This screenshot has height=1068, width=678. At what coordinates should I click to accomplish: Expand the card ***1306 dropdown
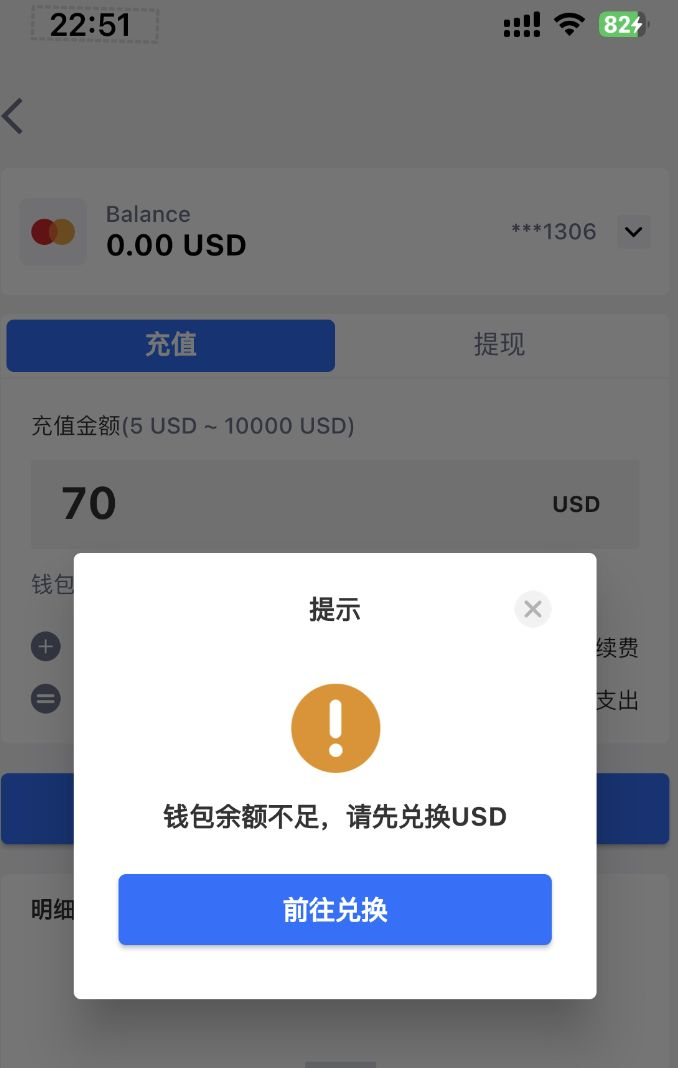coord(632,232)
